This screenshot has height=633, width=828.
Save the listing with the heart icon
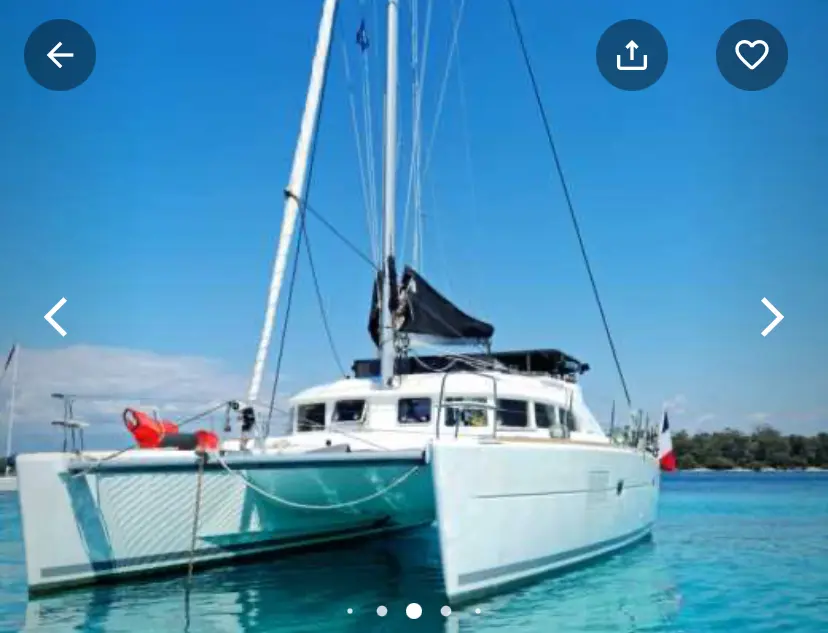[752, 55]
